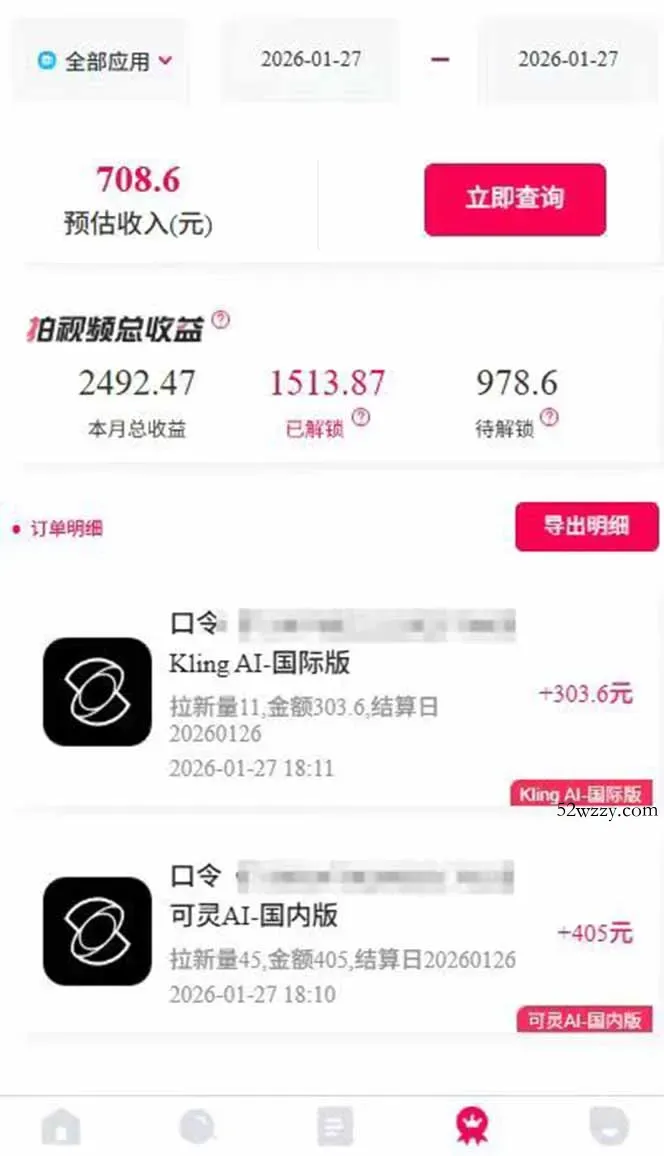Open the help icon next to 待解锁

[x=549, y=418]
